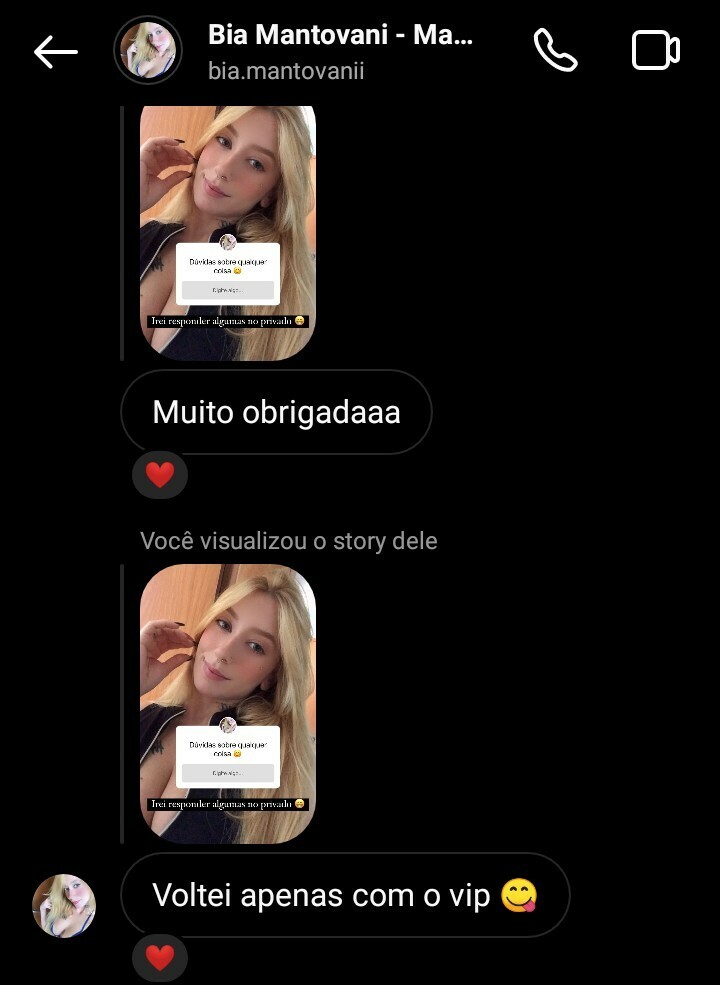Open the story thumbnail above 'Voltei apenas com o vip'

[228, 704]
